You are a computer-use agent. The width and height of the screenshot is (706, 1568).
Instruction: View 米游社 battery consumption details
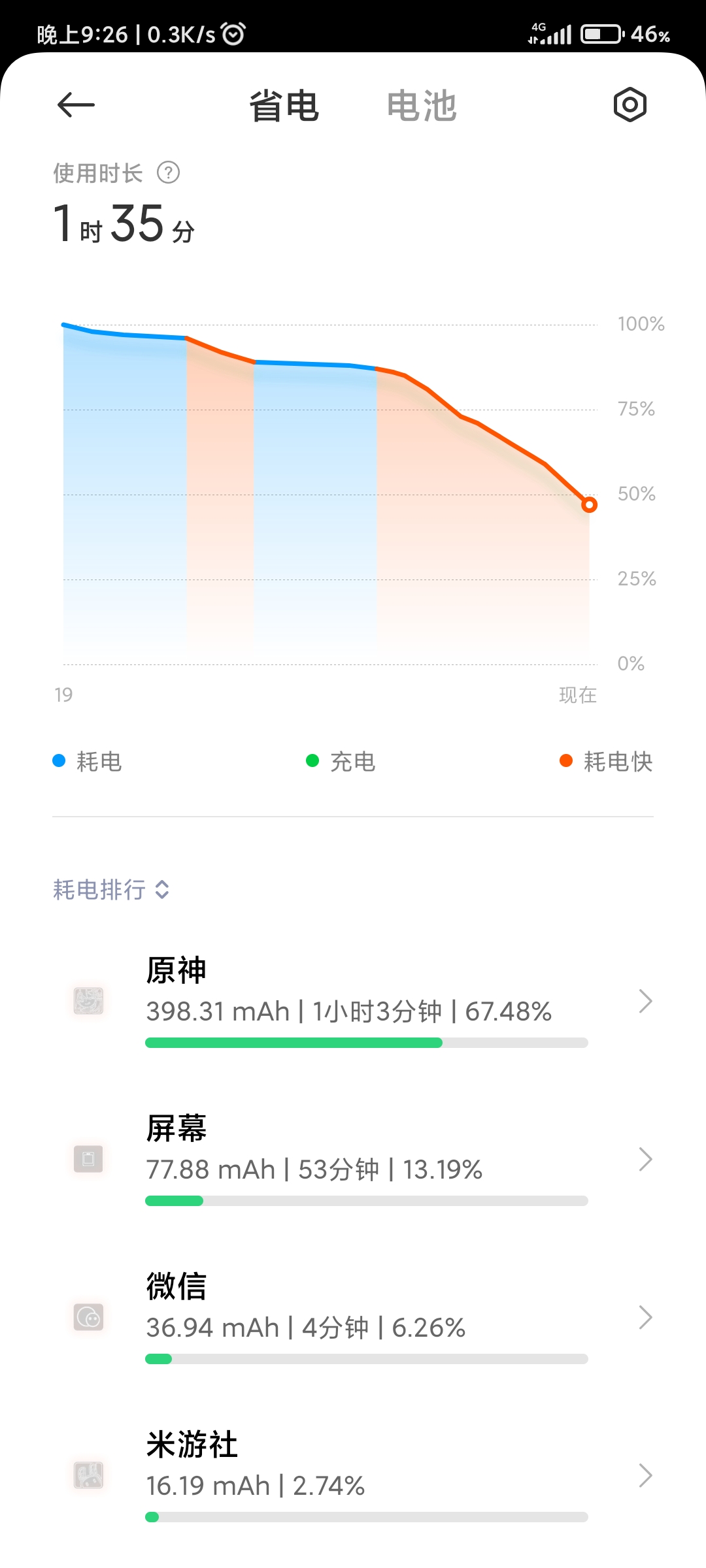(353, 1475)
